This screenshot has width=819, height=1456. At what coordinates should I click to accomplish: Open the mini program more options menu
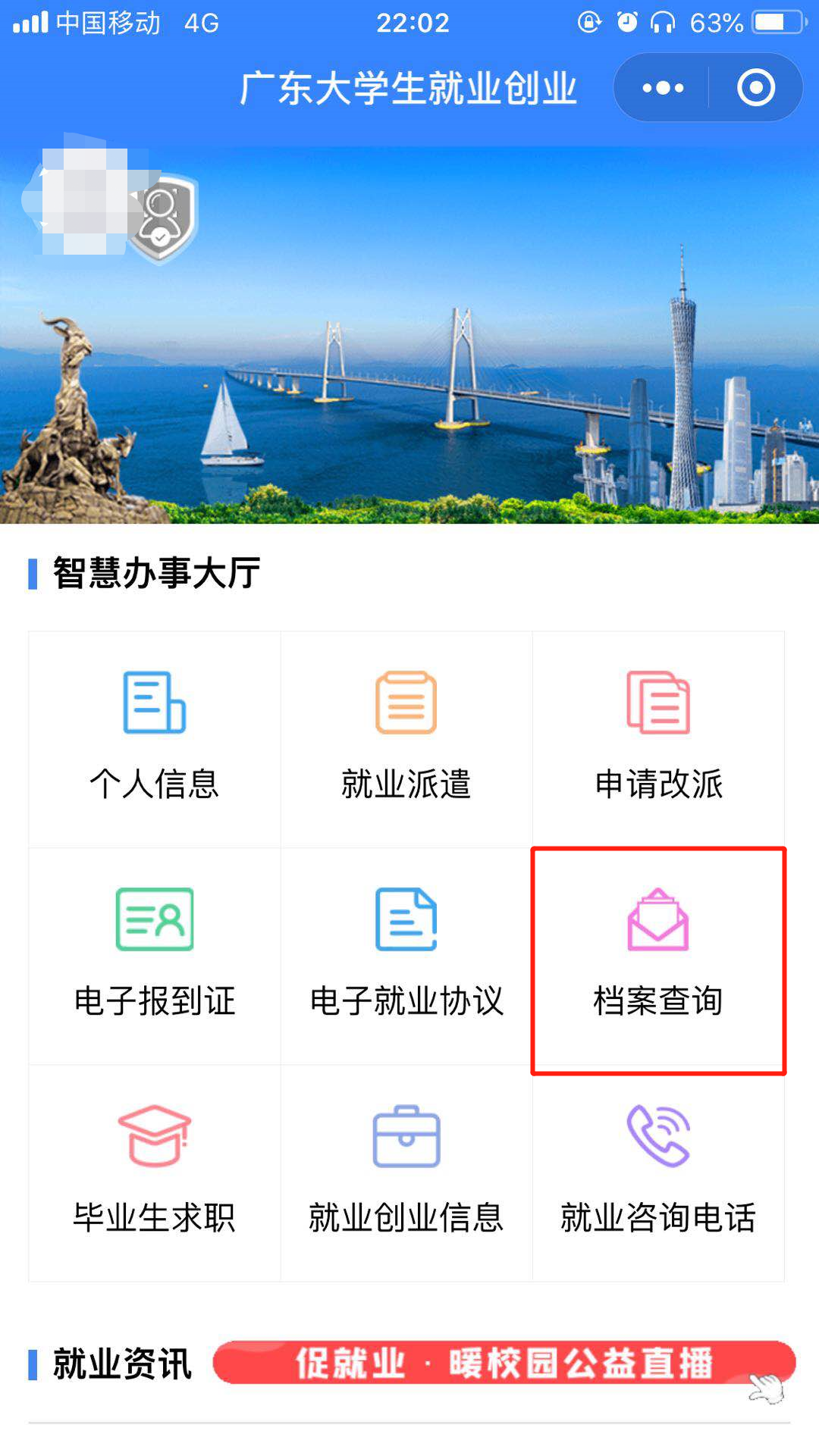click(x=662, y=88)
